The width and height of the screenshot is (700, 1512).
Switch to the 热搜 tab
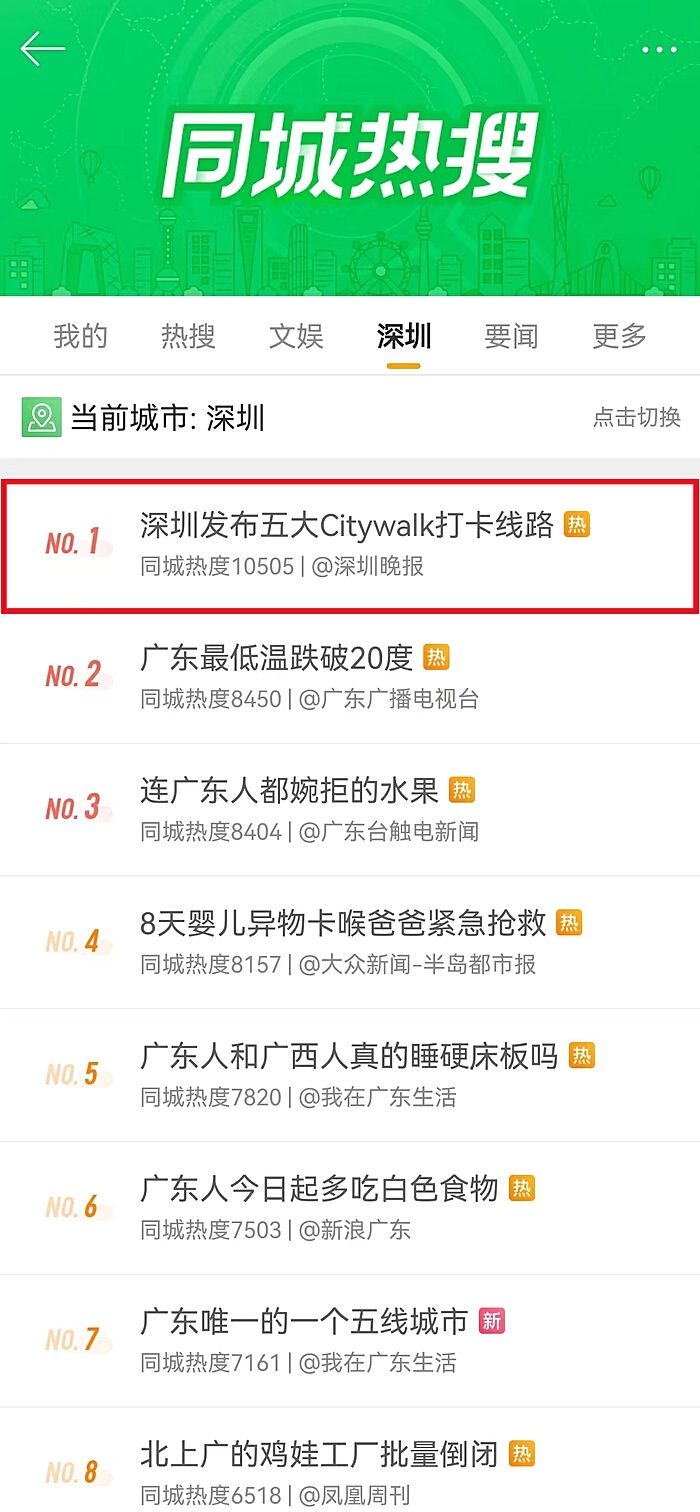(188, 336)
